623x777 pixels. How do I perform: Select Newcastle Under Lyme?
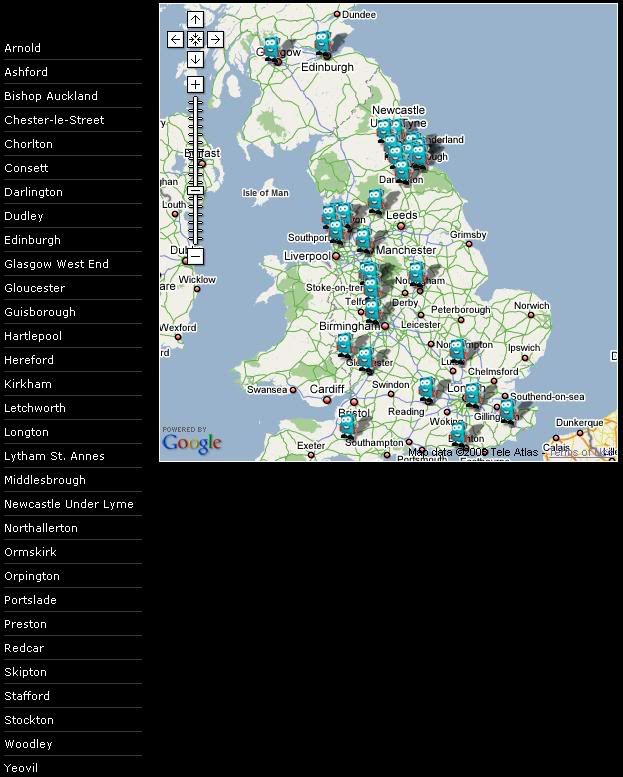coord(68,504)
